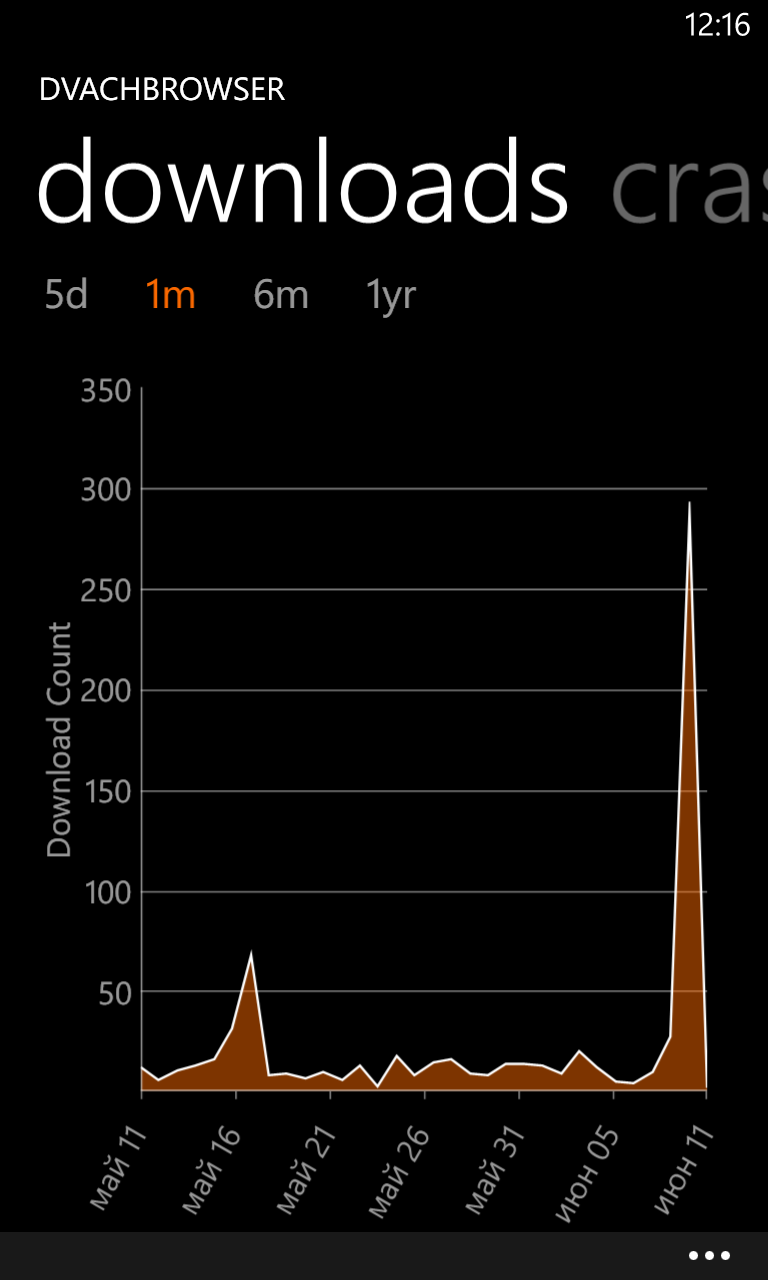This screenshot has width=768, height=1280.
Task: Select the 5d time range
Action: [x=67, y=296]
